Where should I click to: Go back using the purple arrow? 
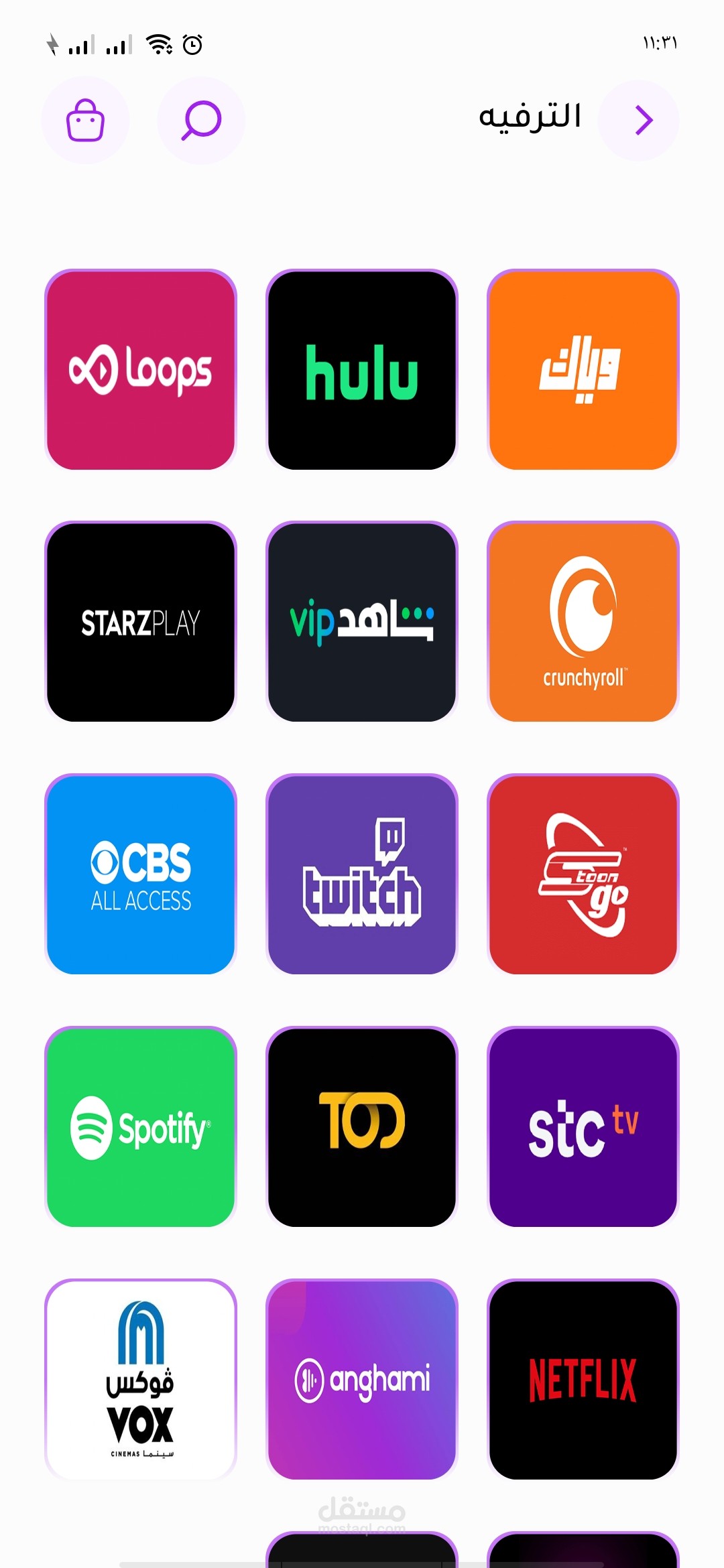pyautogui.click(x=639, y=121)
